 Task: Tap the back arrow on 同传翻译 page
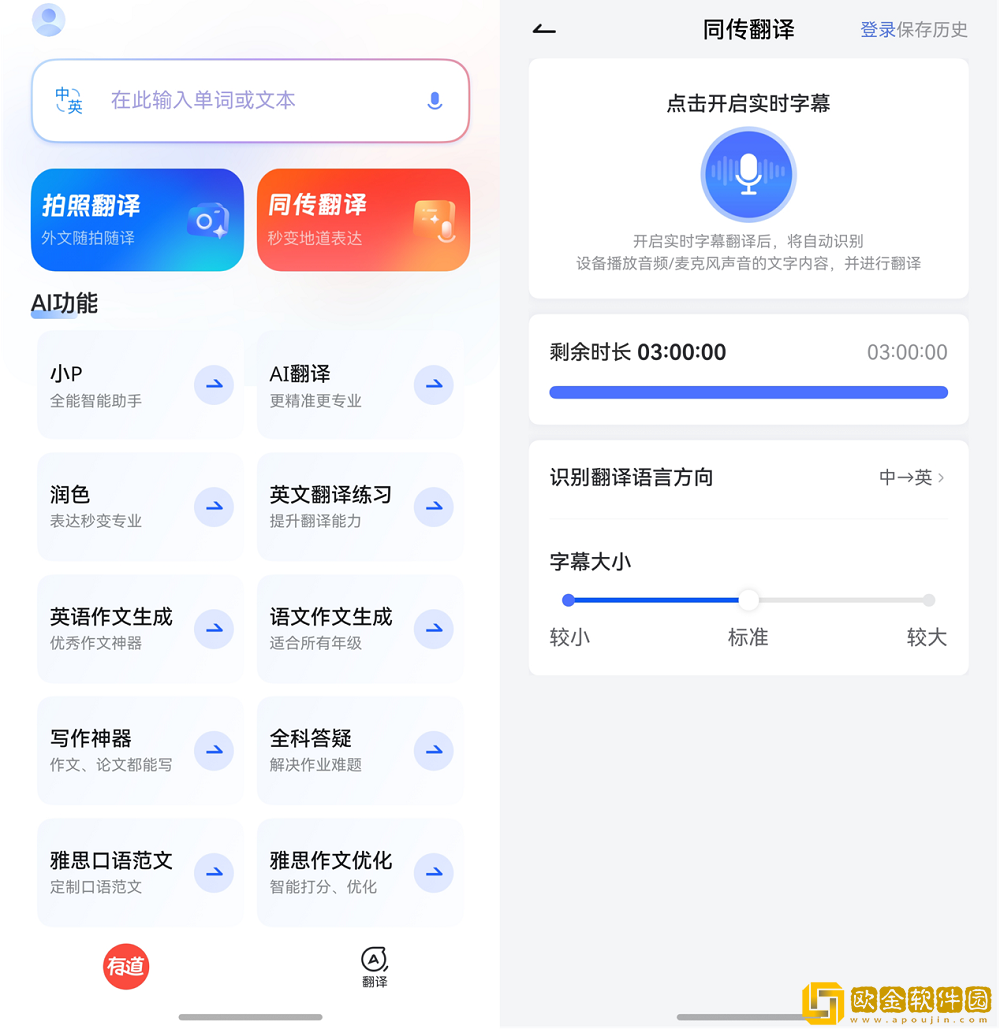(x=543, y=30)
